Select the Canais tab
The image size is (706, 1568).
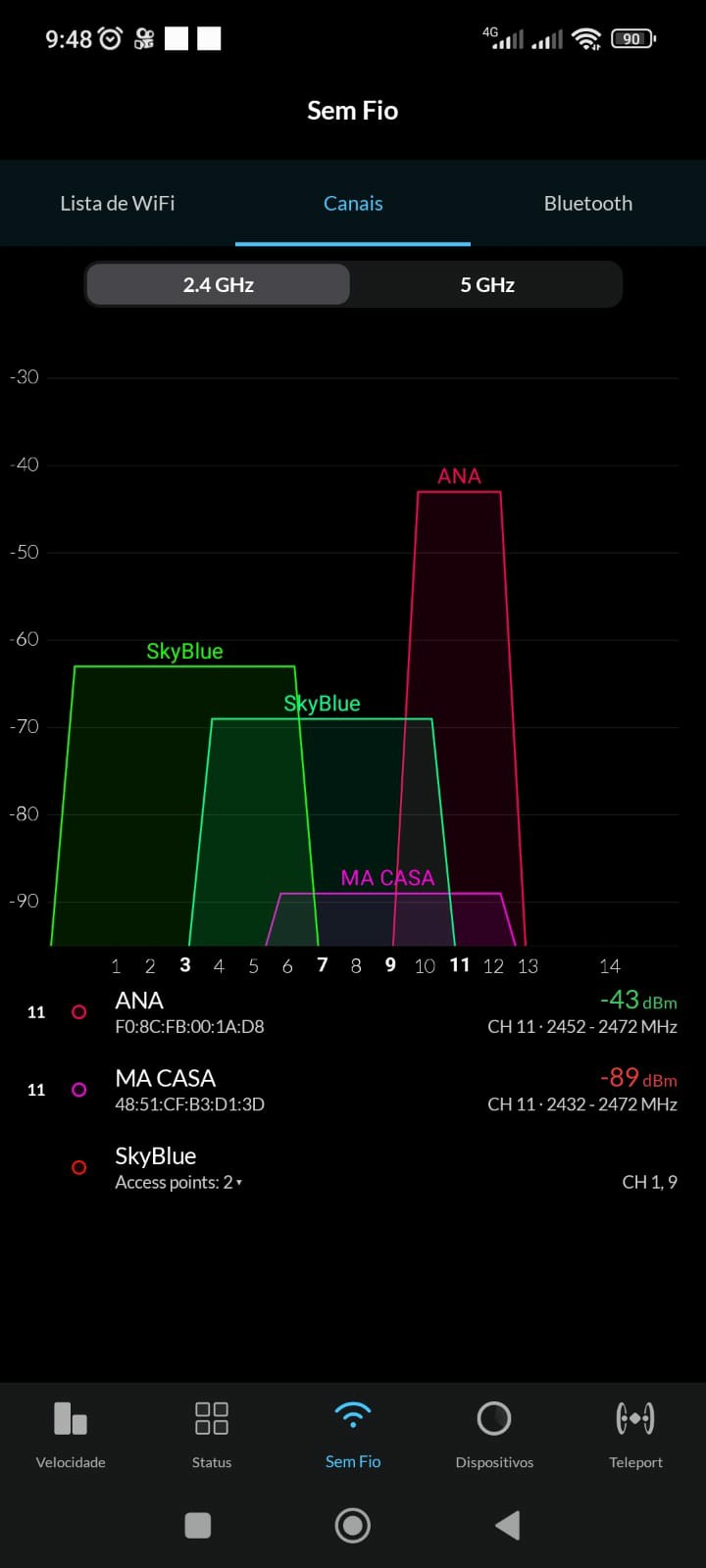coord(353,204)
